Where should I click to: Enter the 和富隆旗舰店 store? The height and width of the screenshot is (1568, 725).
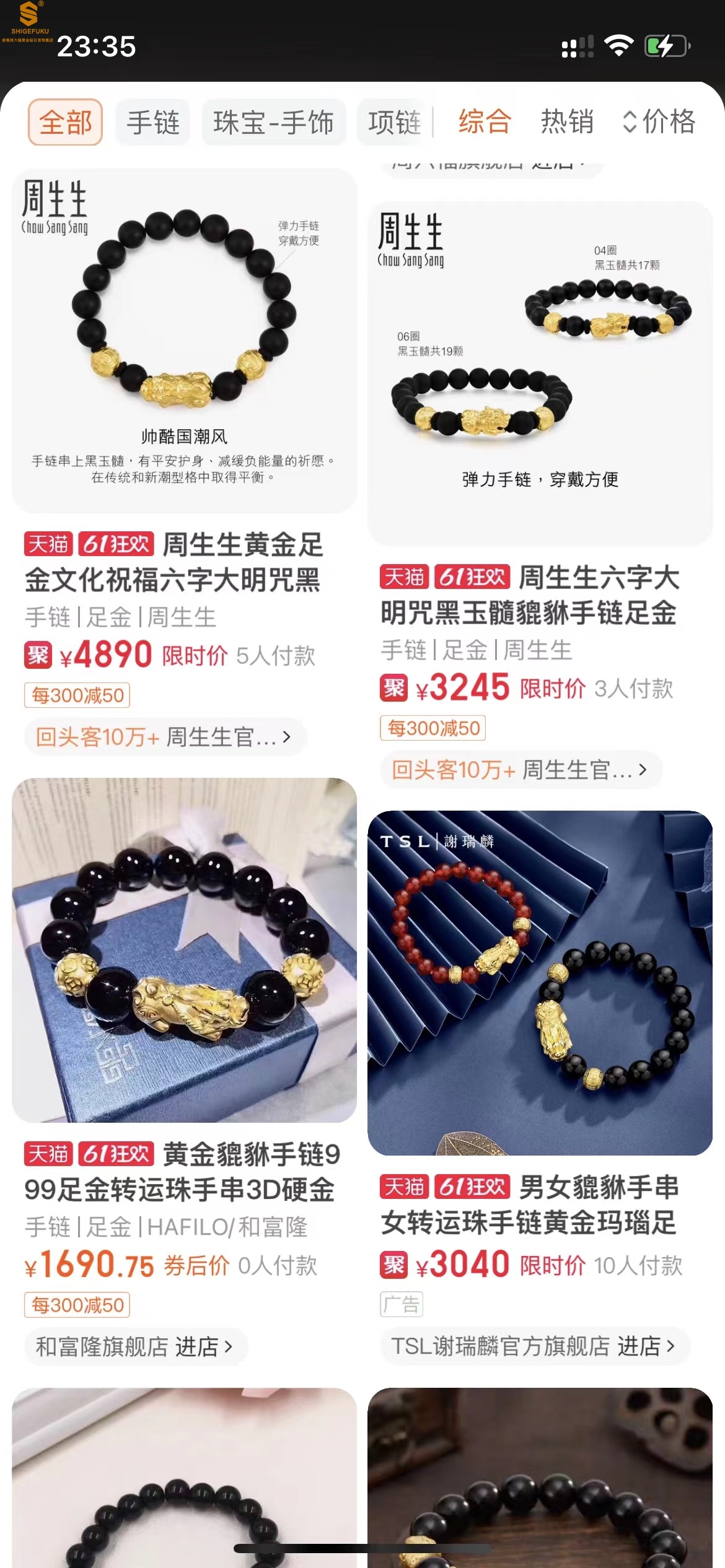[x=134, y=1346]
